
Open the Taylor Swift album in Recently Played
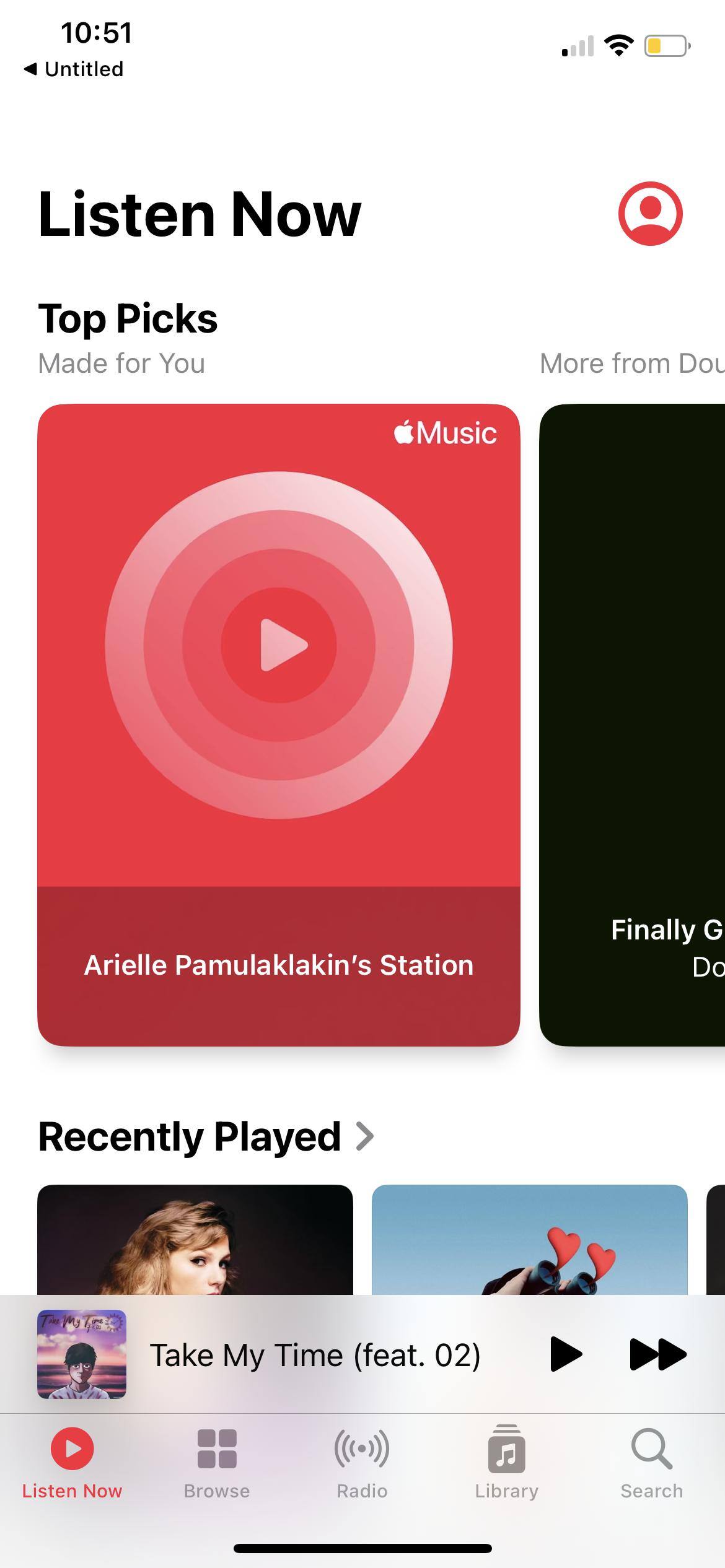pyautogui.click(x=195, y=1240)
